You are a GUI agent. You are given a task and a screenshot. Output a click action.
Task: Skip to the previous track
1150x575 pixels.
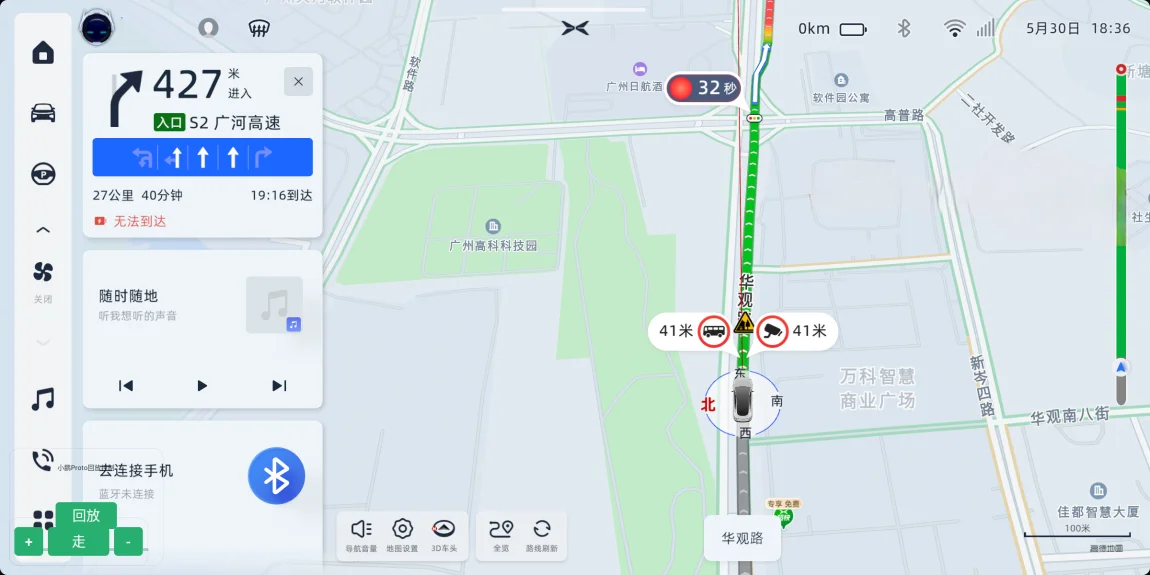point(126,385)
